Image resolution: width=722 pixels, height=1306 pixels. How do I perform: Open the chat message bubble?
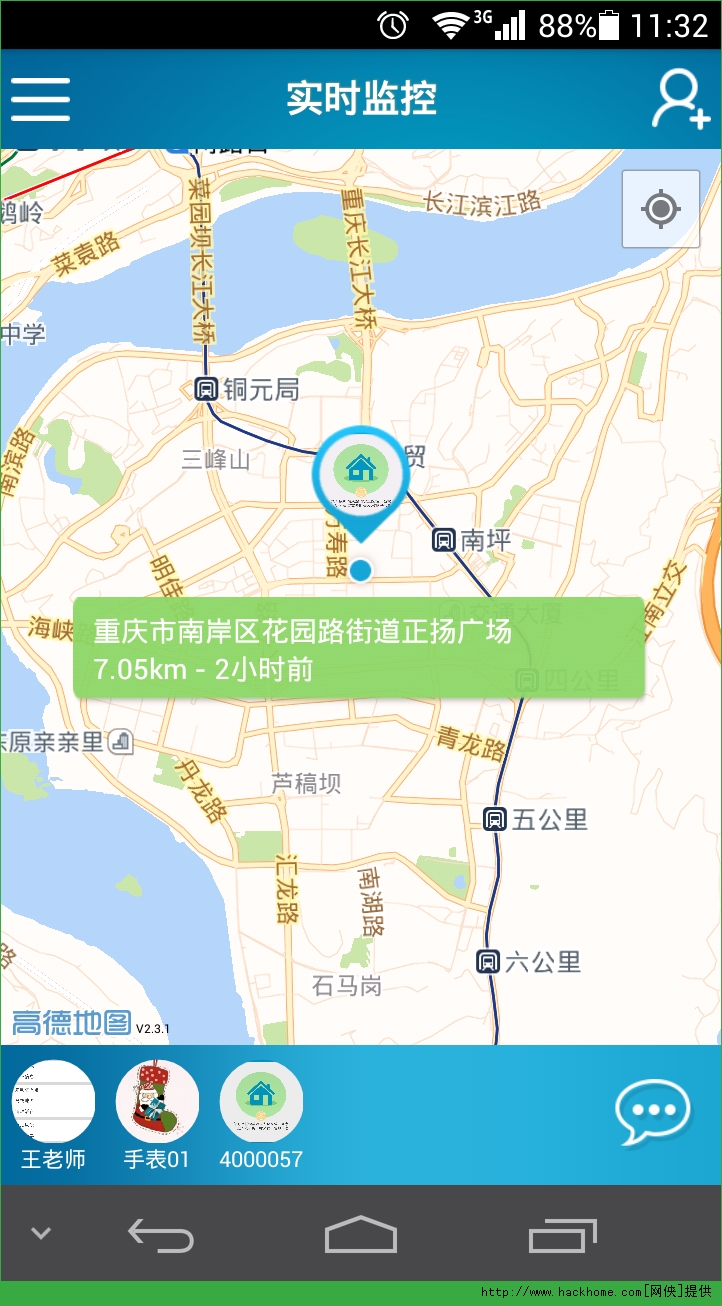coord(652,1111)
